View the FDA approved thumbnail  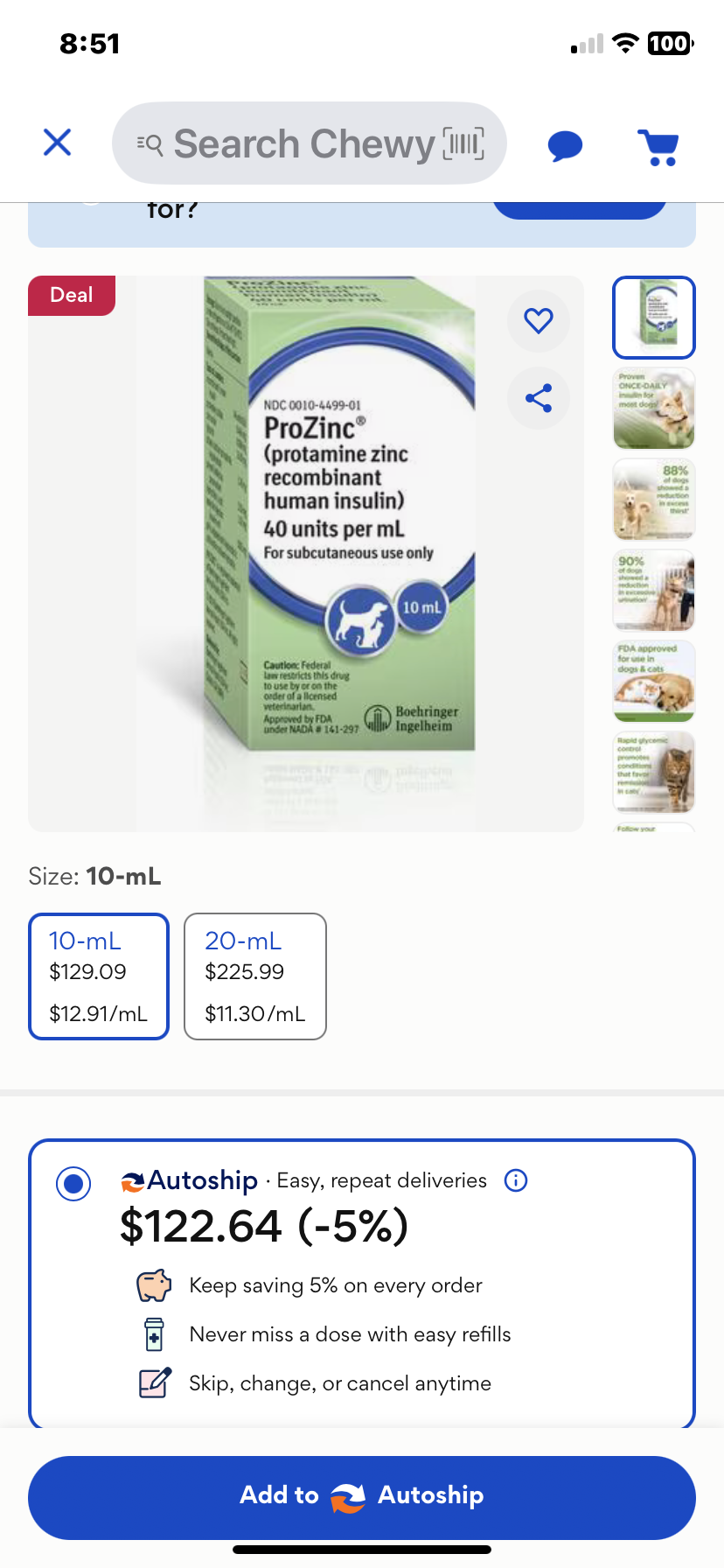coord(654,682)
